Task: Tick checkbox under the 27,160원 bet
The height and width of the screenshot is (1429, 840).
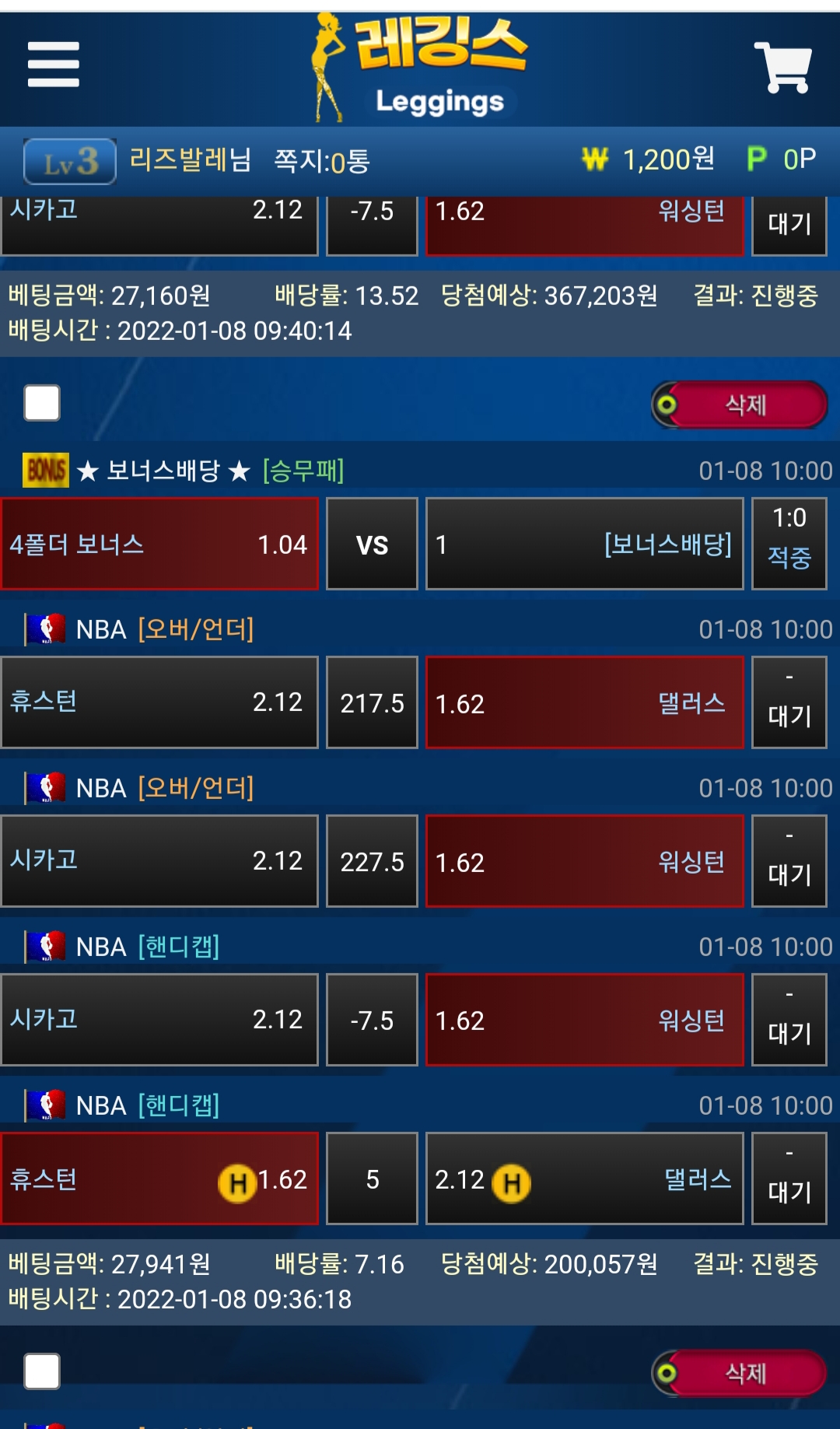Action: coord(42,403)
